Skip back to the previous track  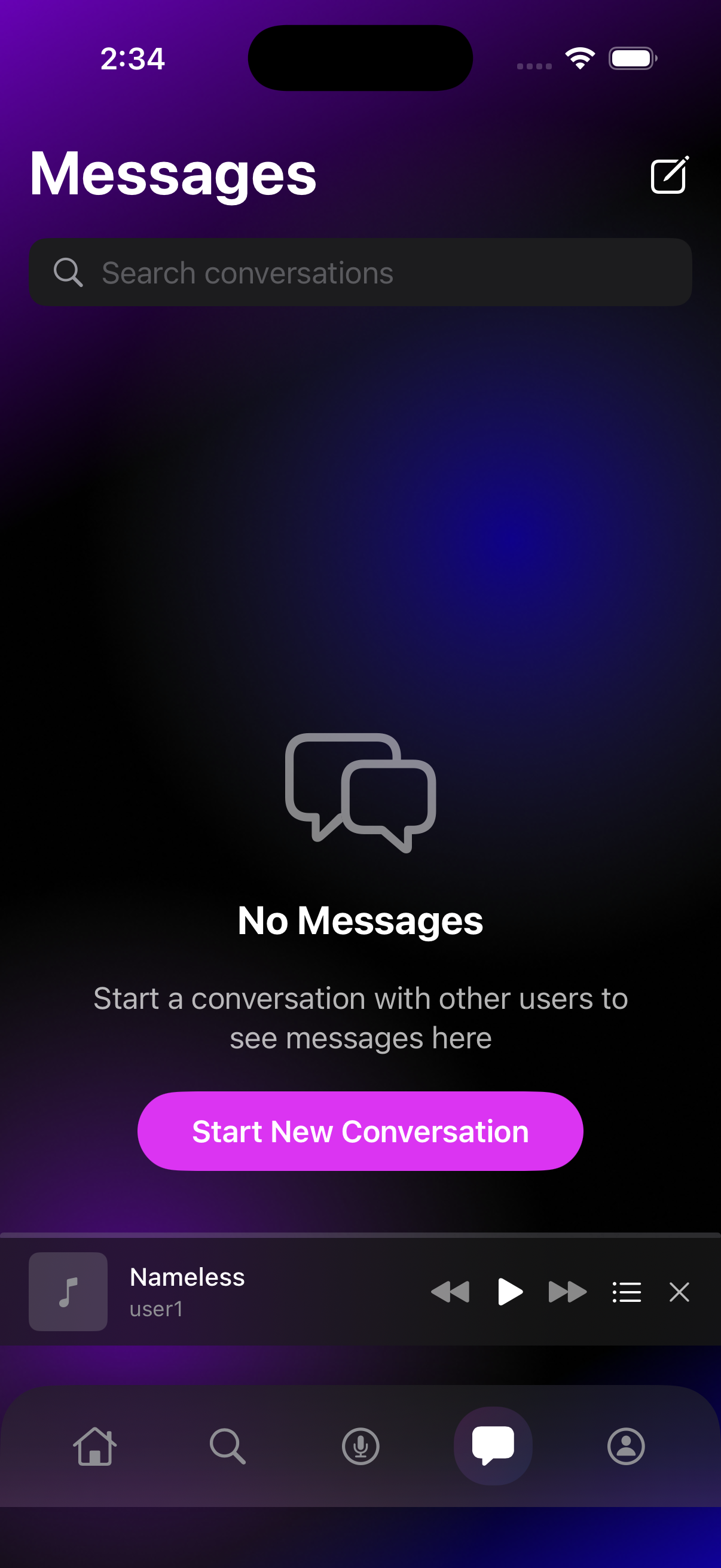(450, 1292)
